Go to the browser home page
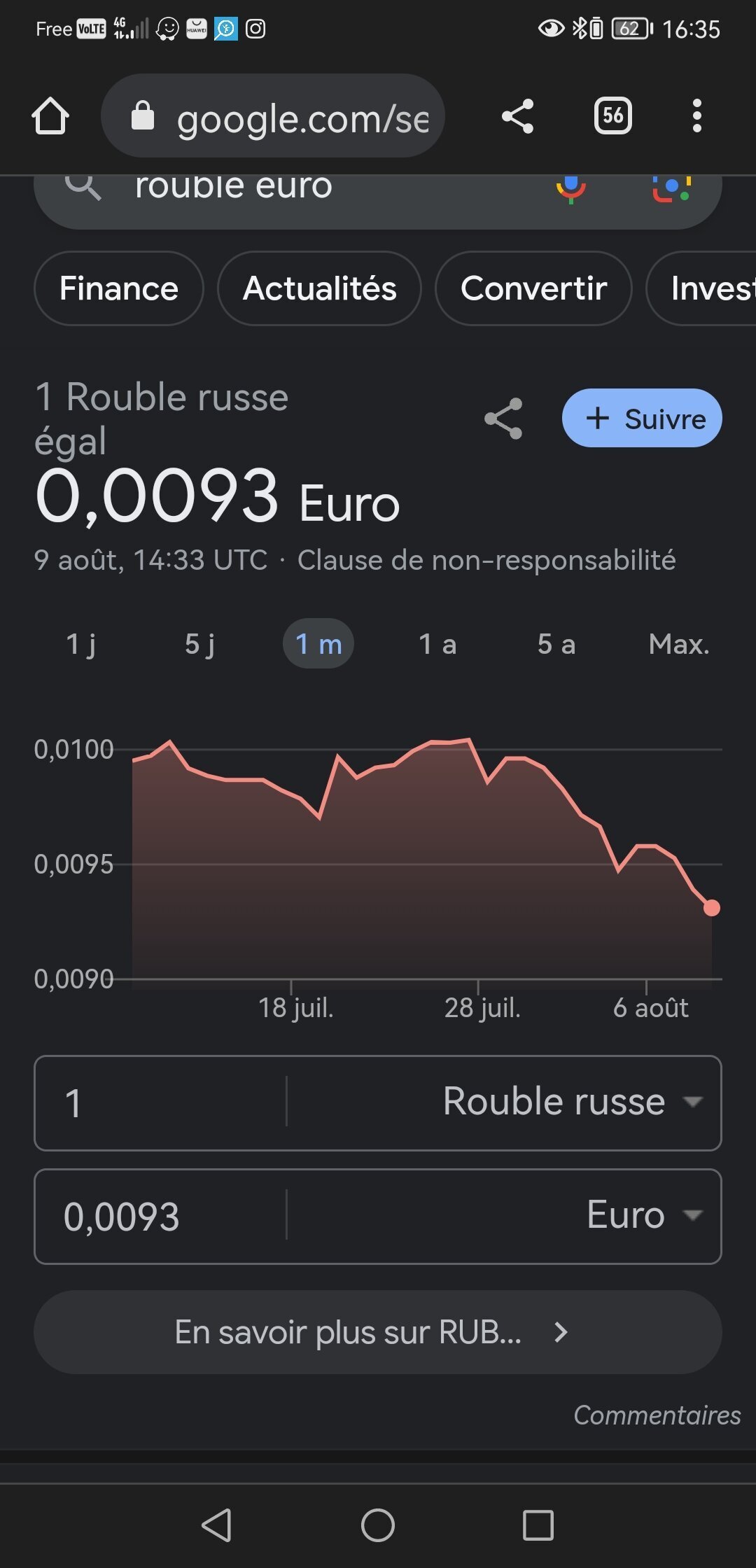756x1568 pixels. pos(50,116)
